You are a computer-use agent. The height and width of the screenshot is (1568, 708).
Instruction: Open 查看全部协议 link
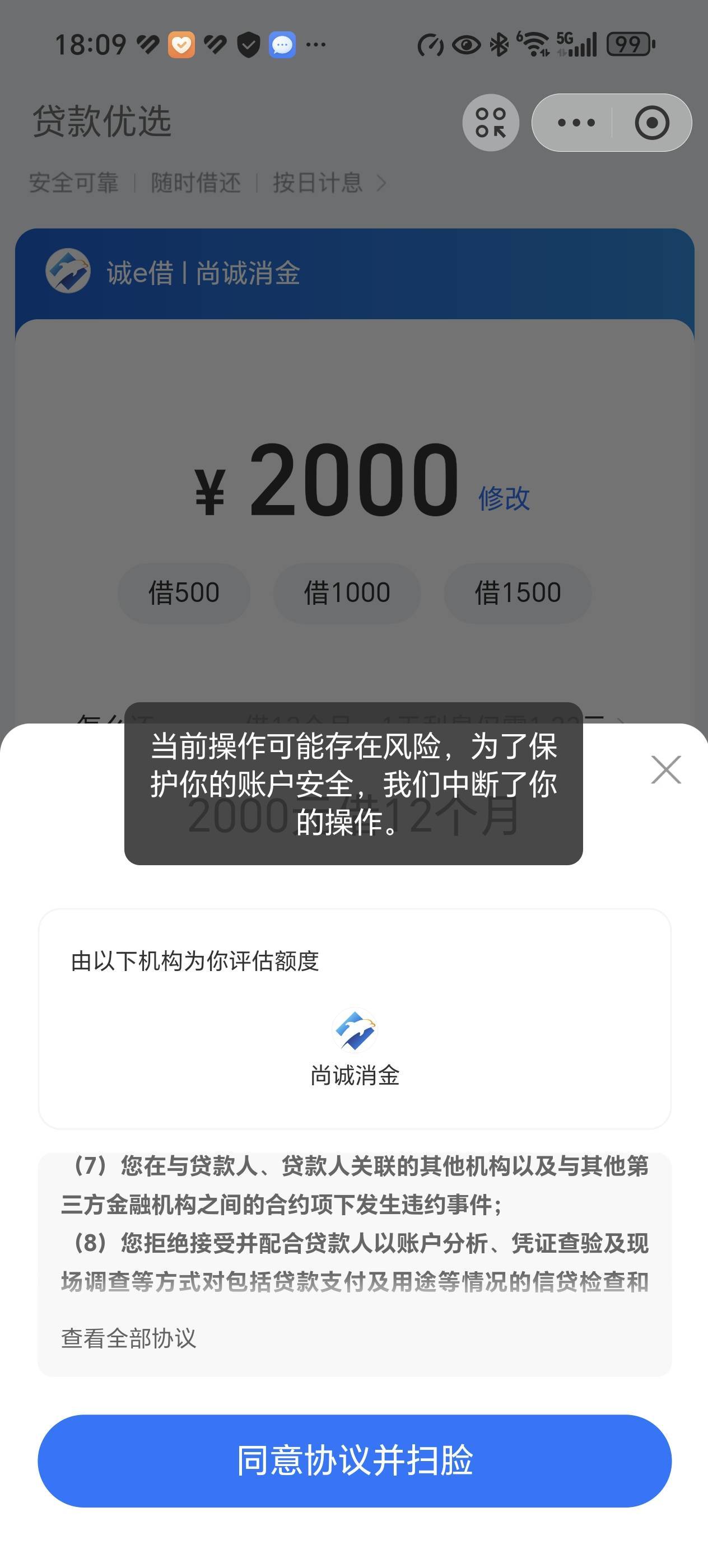[x=128, y=1338]
